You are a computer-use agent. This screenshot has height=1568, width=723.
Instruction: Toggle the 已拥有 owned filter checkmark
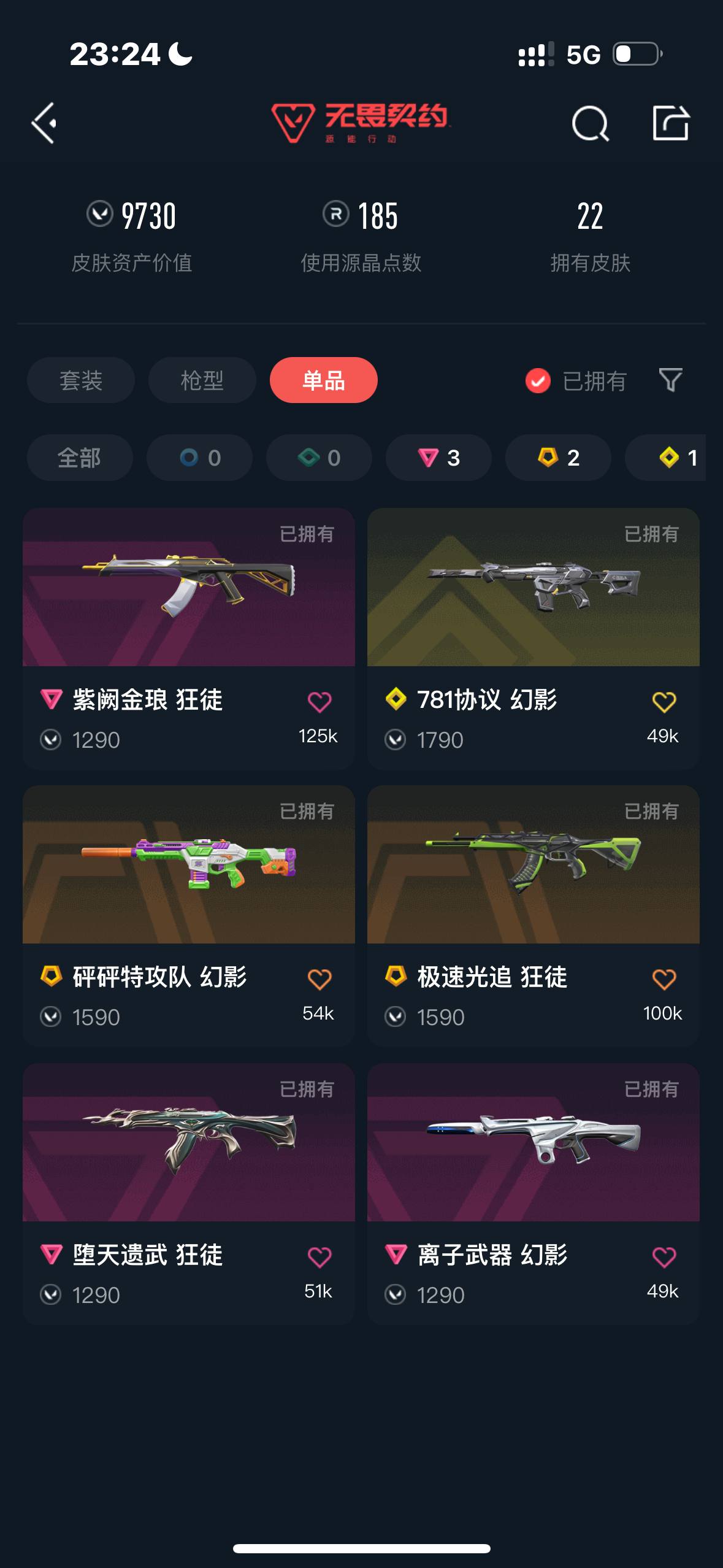tap(536, 380)
